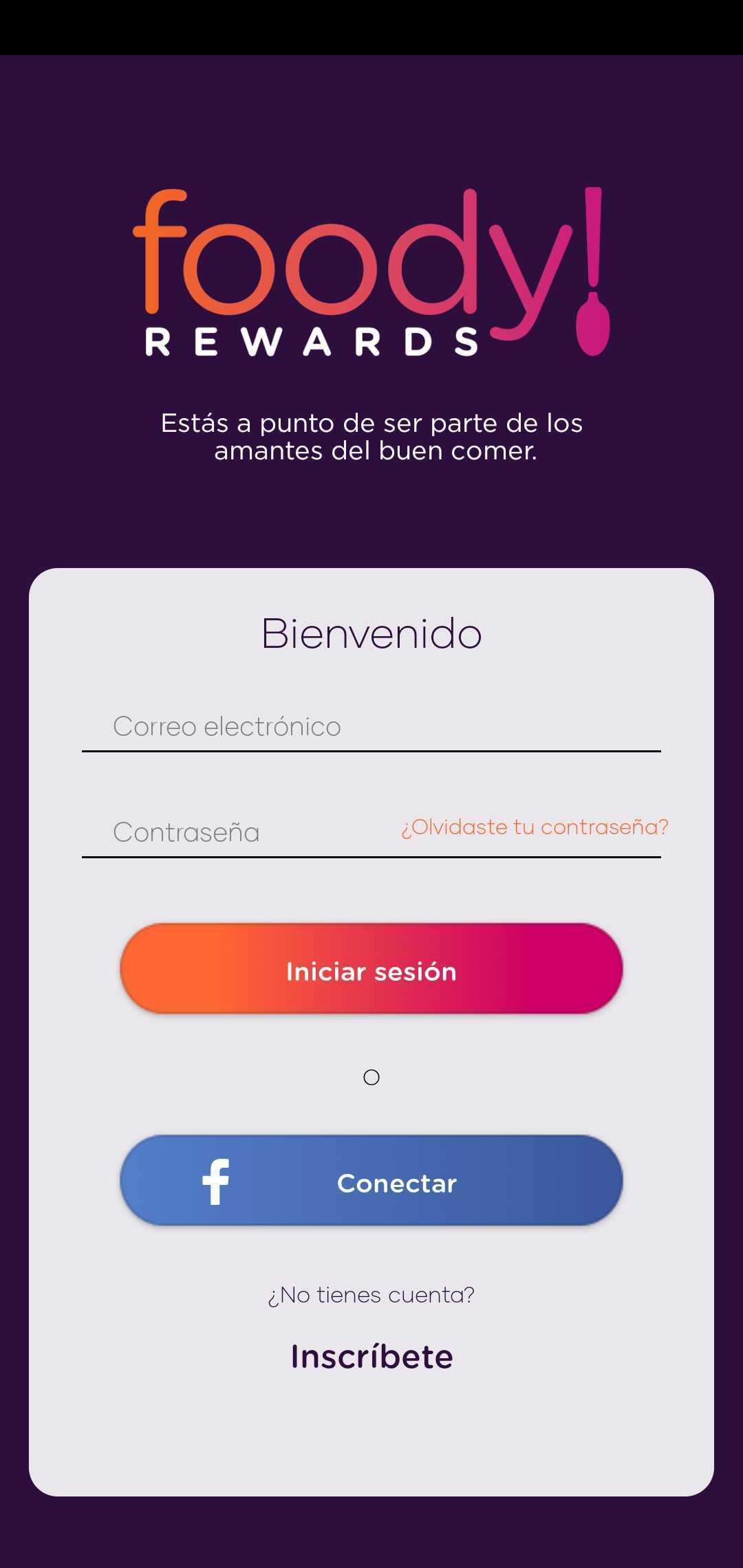Sign up via Inscríbete
This screenshot has width=743, height=1568.
[x=371, y=1356]
